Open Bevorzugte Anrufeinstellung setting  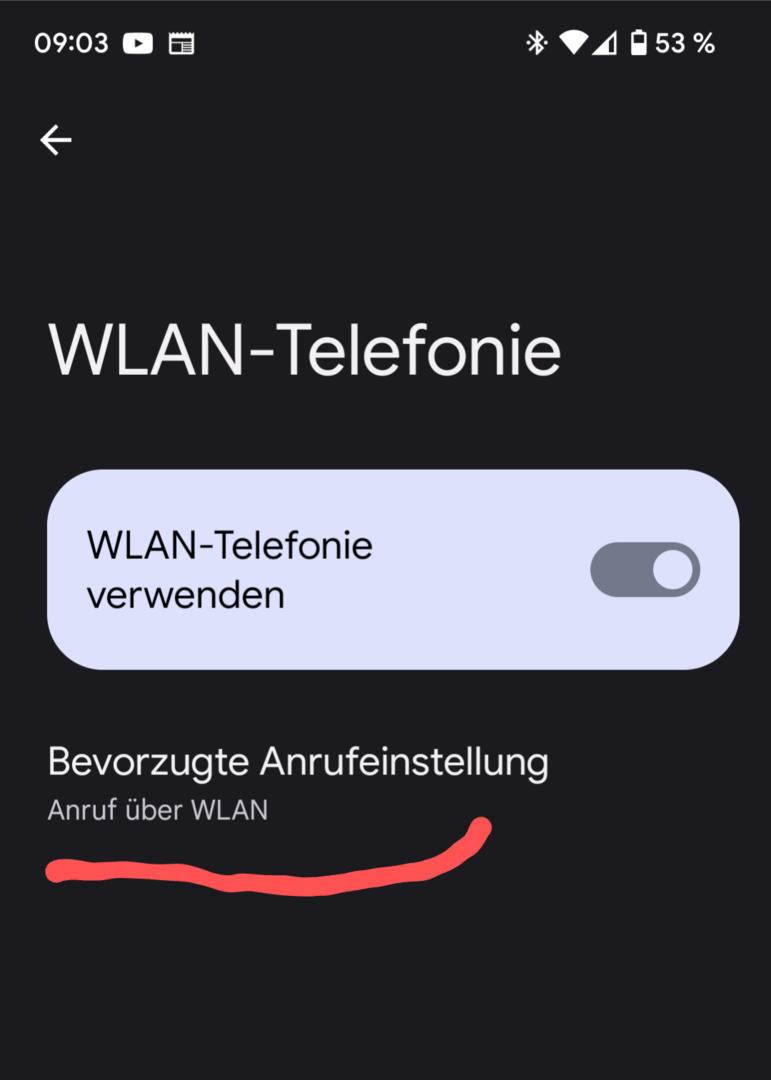pyautogui.click(x=298, y=781)
